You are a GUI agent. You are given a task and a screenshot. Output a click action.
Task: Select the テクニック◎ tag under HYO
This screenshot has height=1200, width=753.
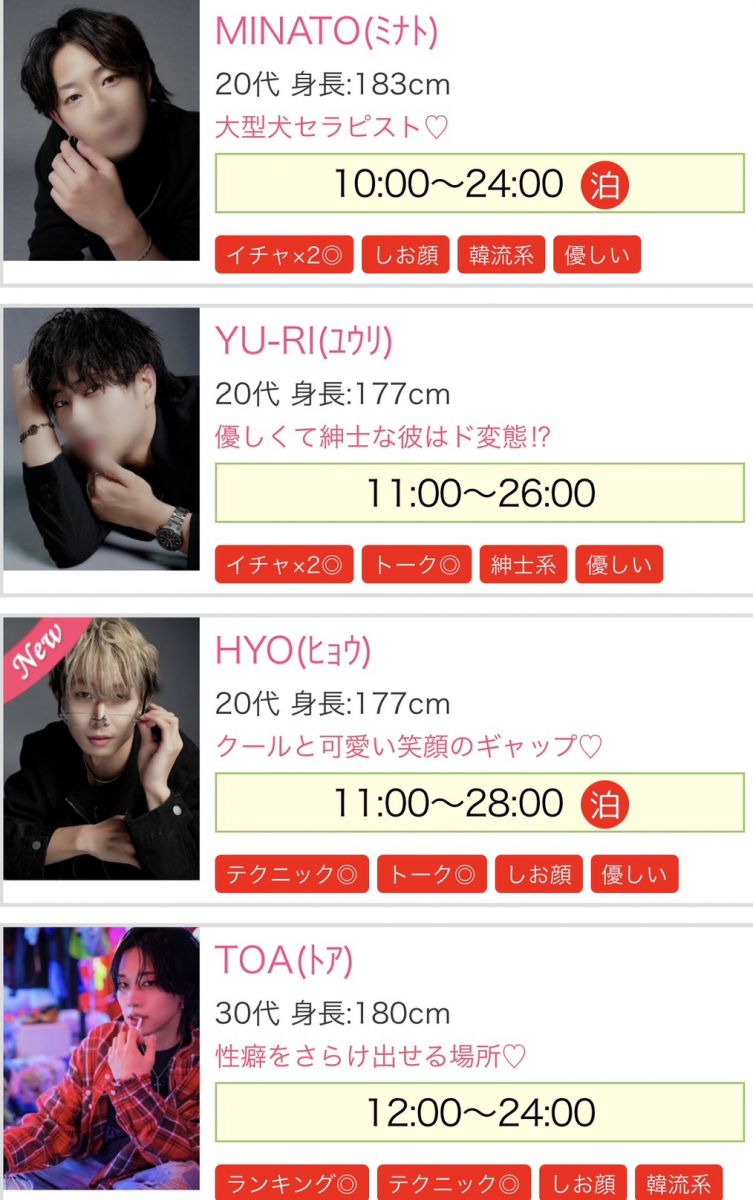pyautogui.click(x=291, y=874)
